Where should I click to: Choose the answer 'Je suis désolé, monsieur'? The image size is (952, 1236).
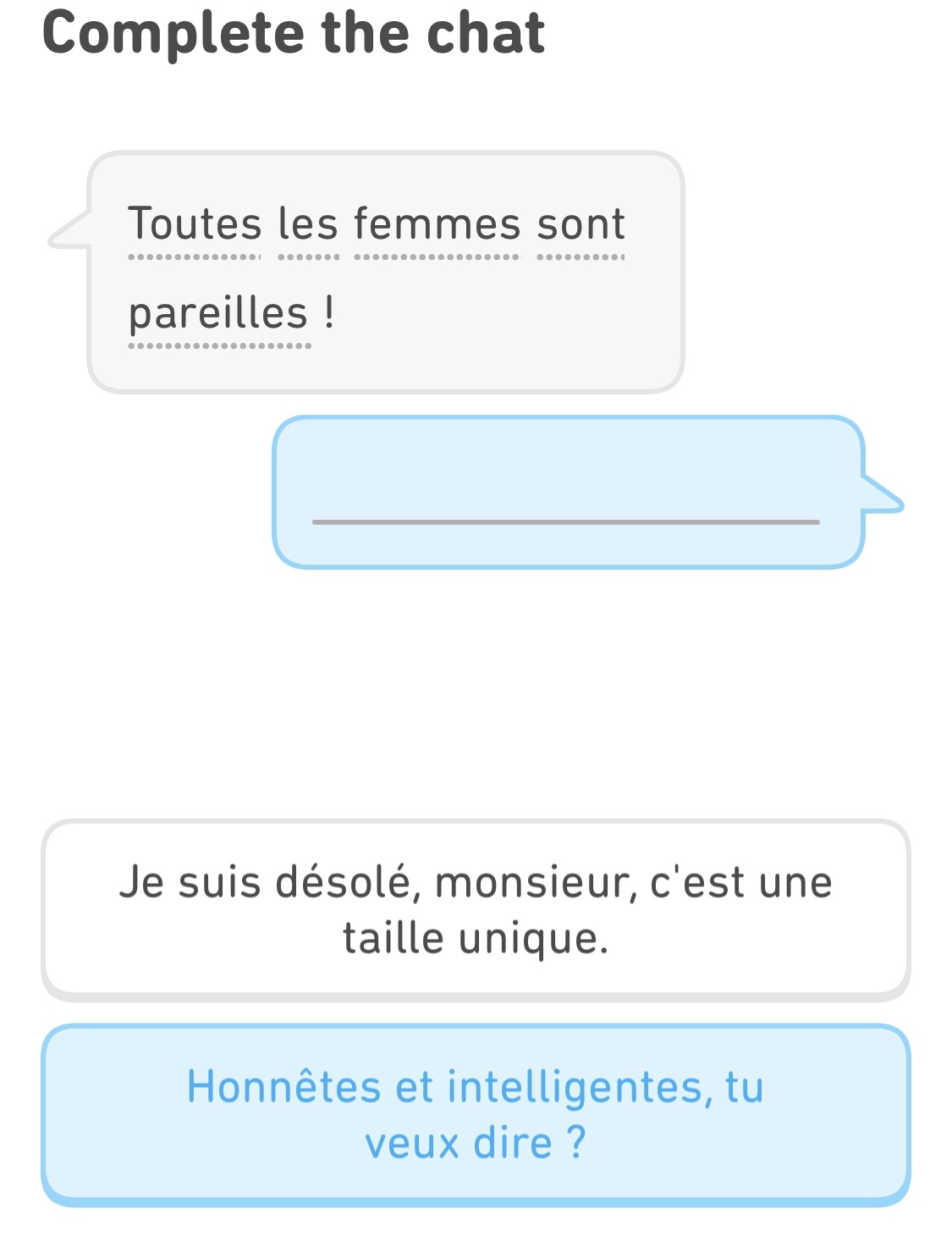476,910
